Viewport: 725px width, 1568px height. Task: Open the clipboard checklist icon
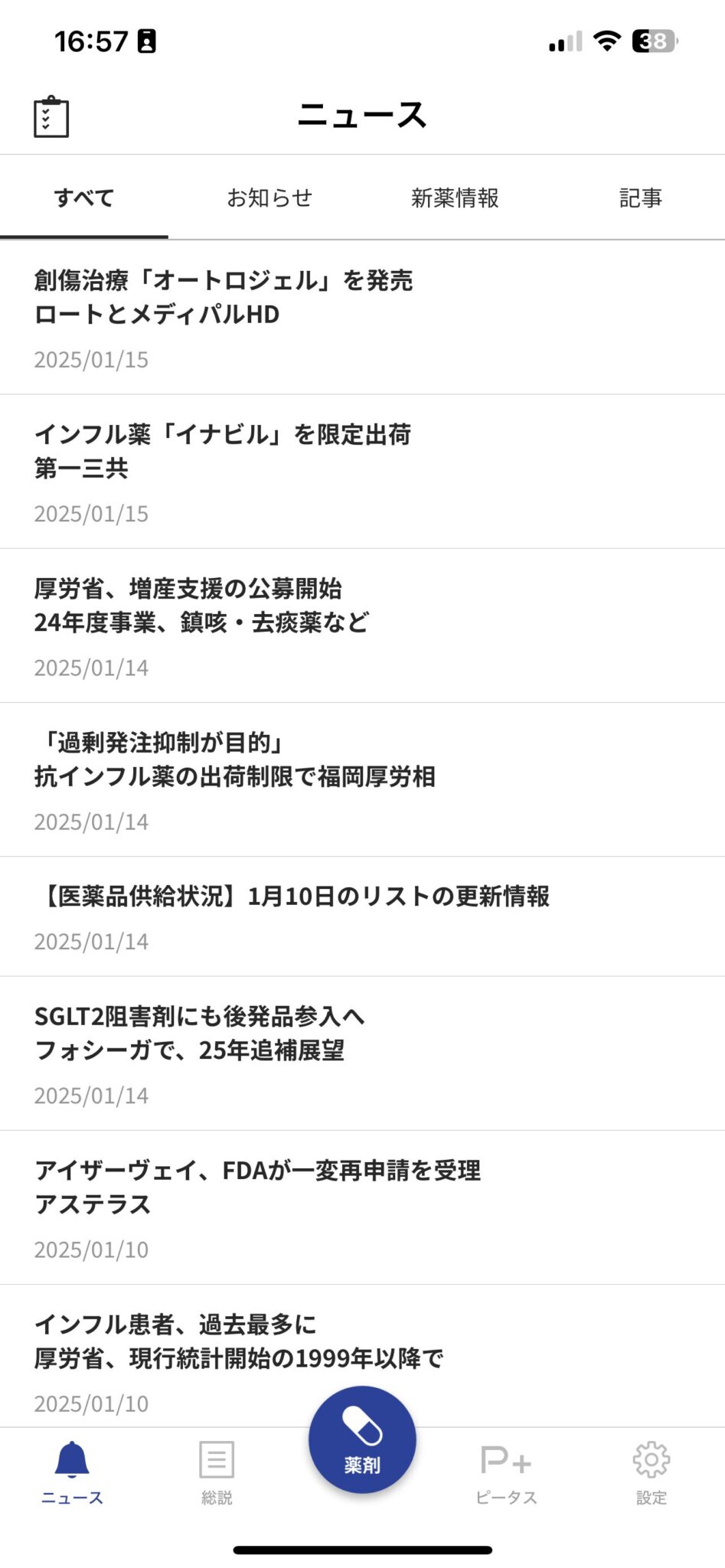[x=51, y=117]
